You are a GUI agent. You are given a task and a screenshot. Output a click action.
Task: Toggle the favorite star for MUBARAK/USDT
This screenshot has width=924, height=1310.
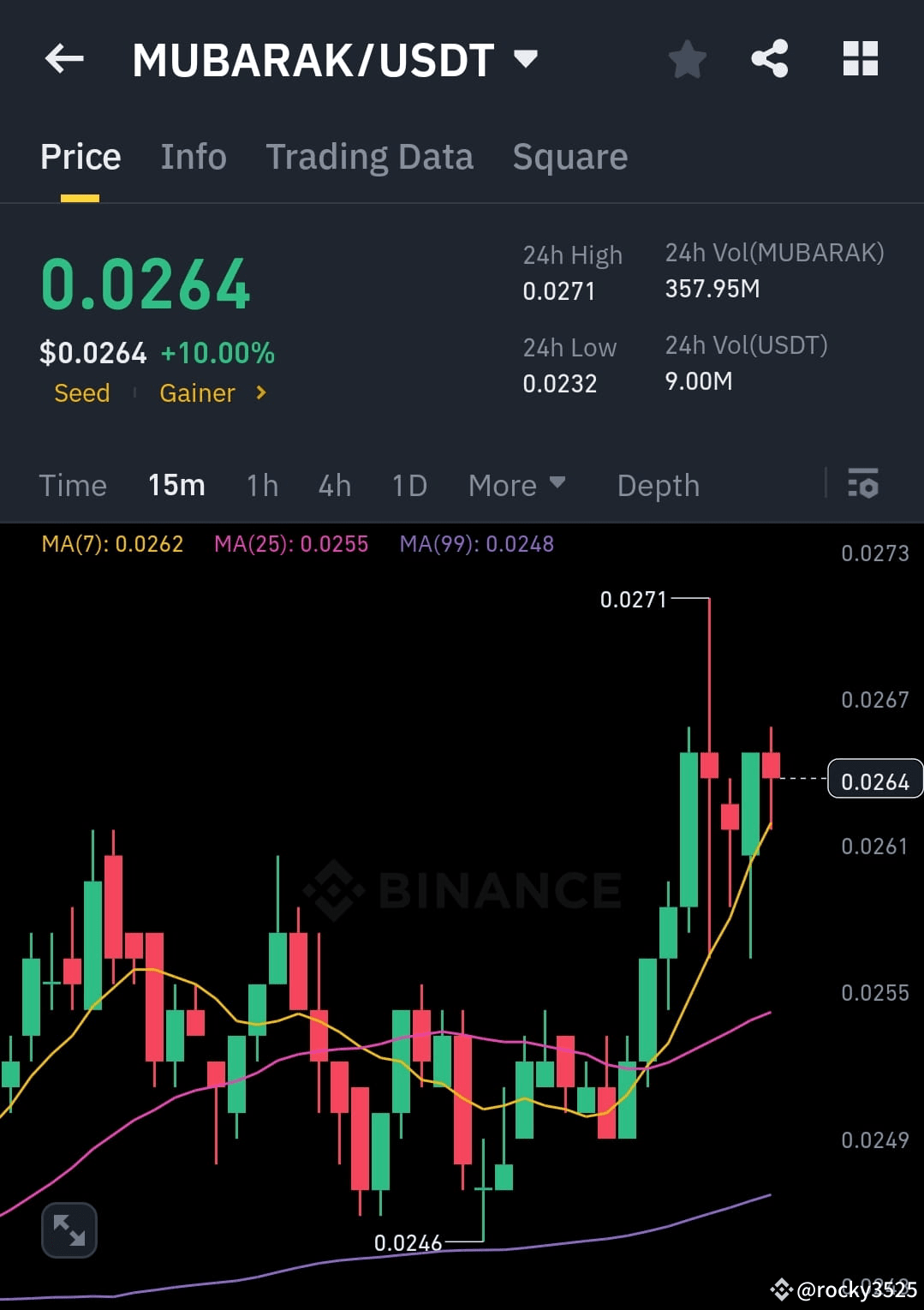pyautogui.click(x=686, y=58)
